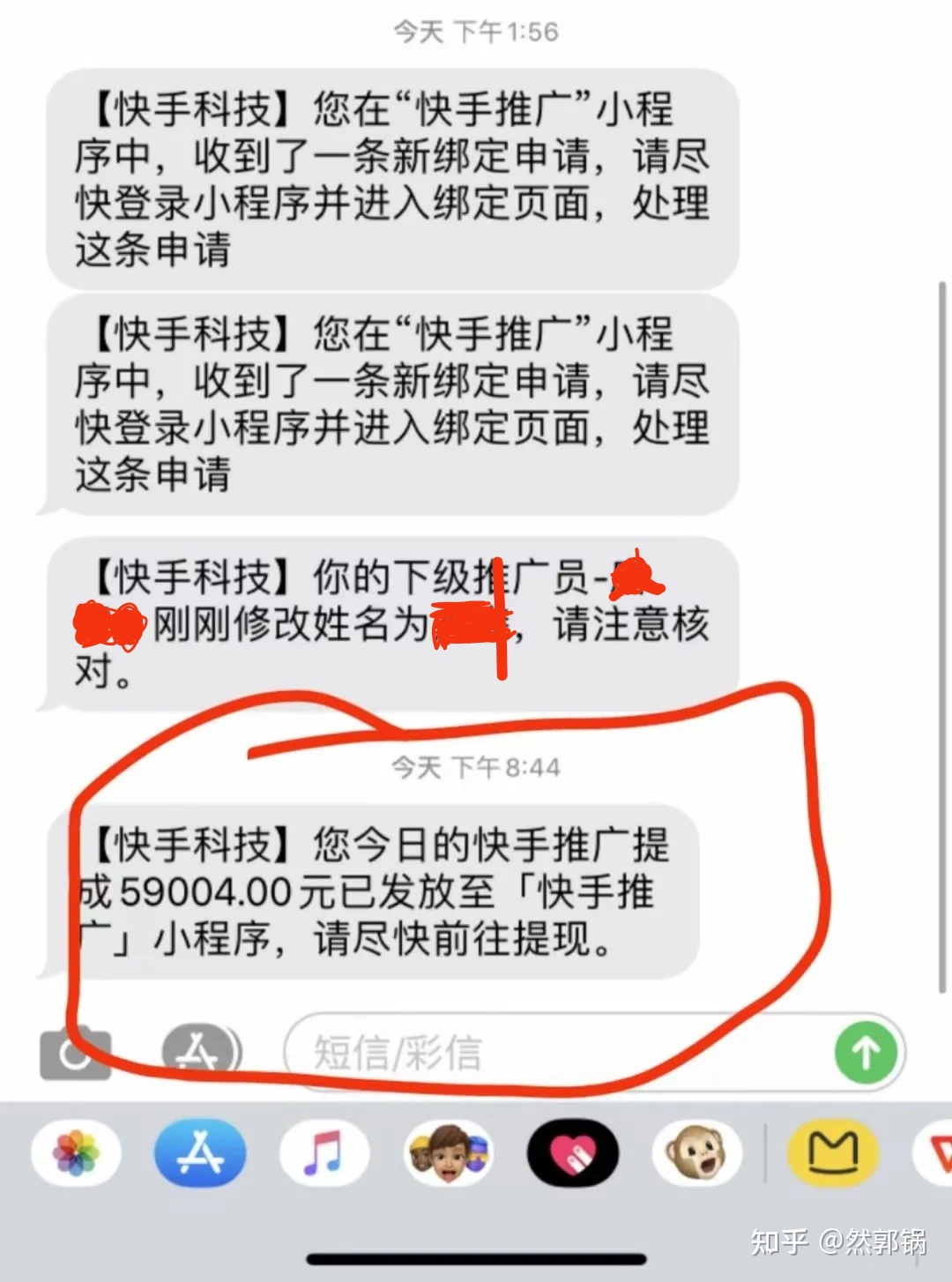Open Animoji monkey in the app strip
Image resolution: width=952 pixels, height=1282 pixels.
pos(697,1152)
